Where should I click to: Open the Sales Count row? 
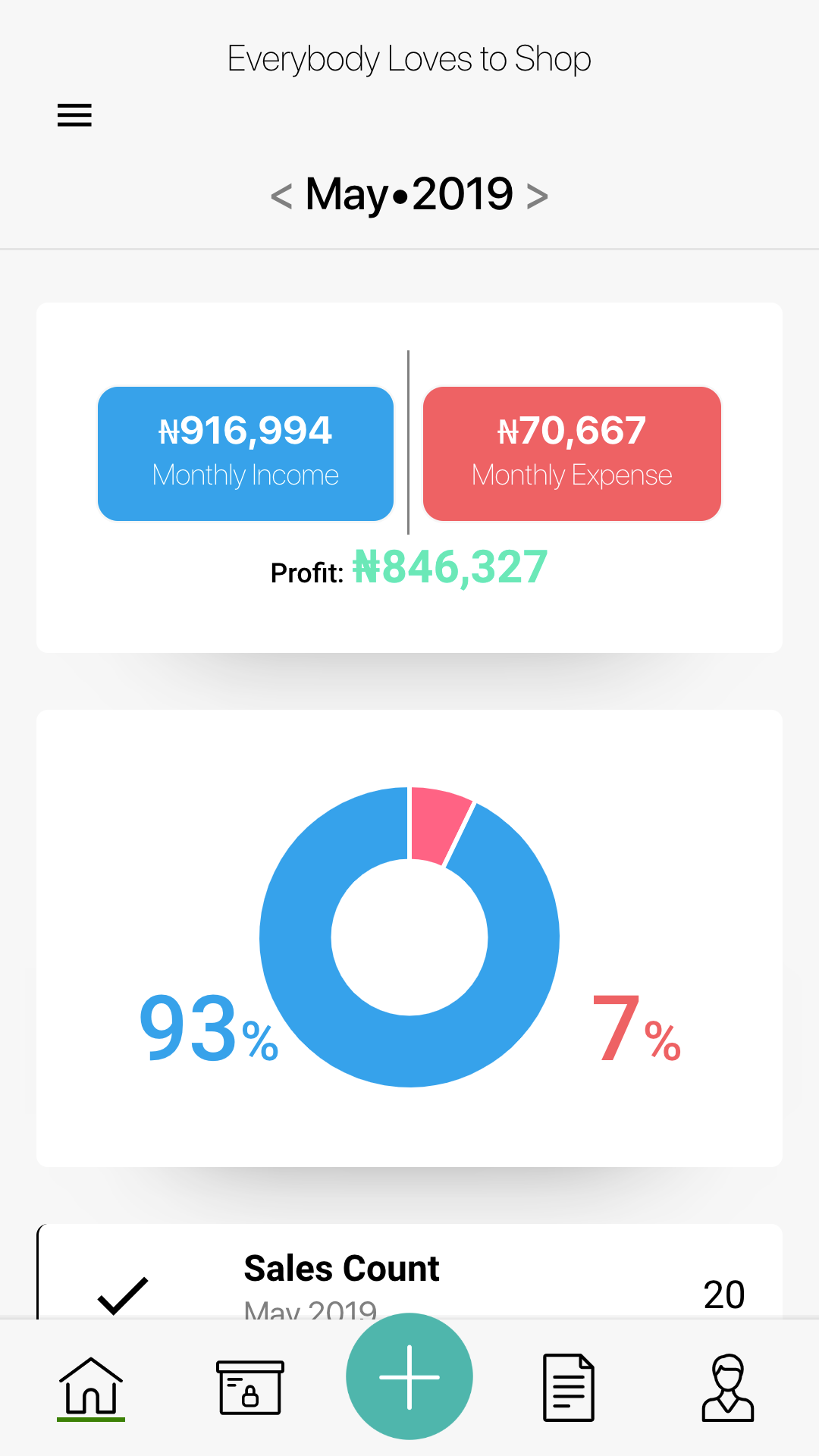409,1272
